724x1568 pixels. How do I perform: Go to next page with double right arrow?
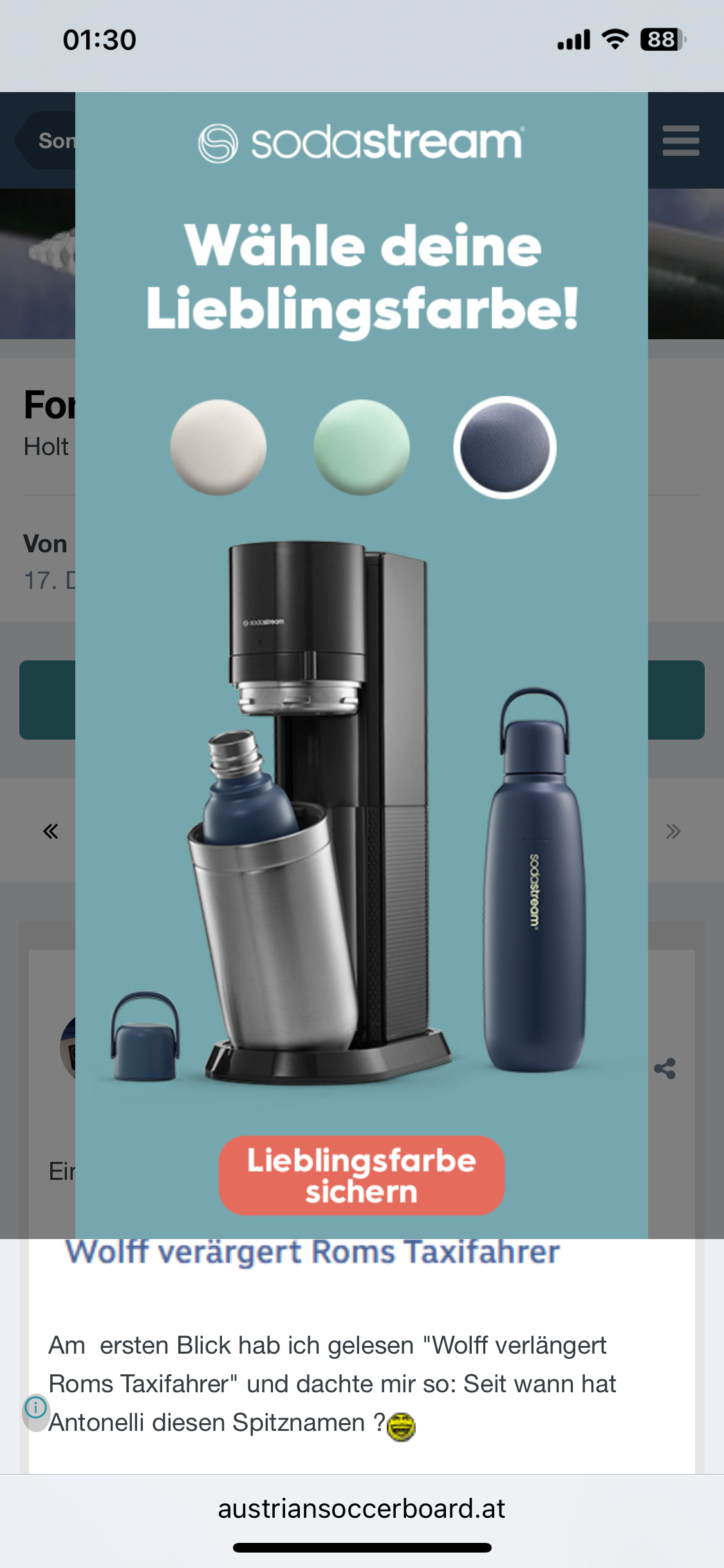(x=673, y=831)
